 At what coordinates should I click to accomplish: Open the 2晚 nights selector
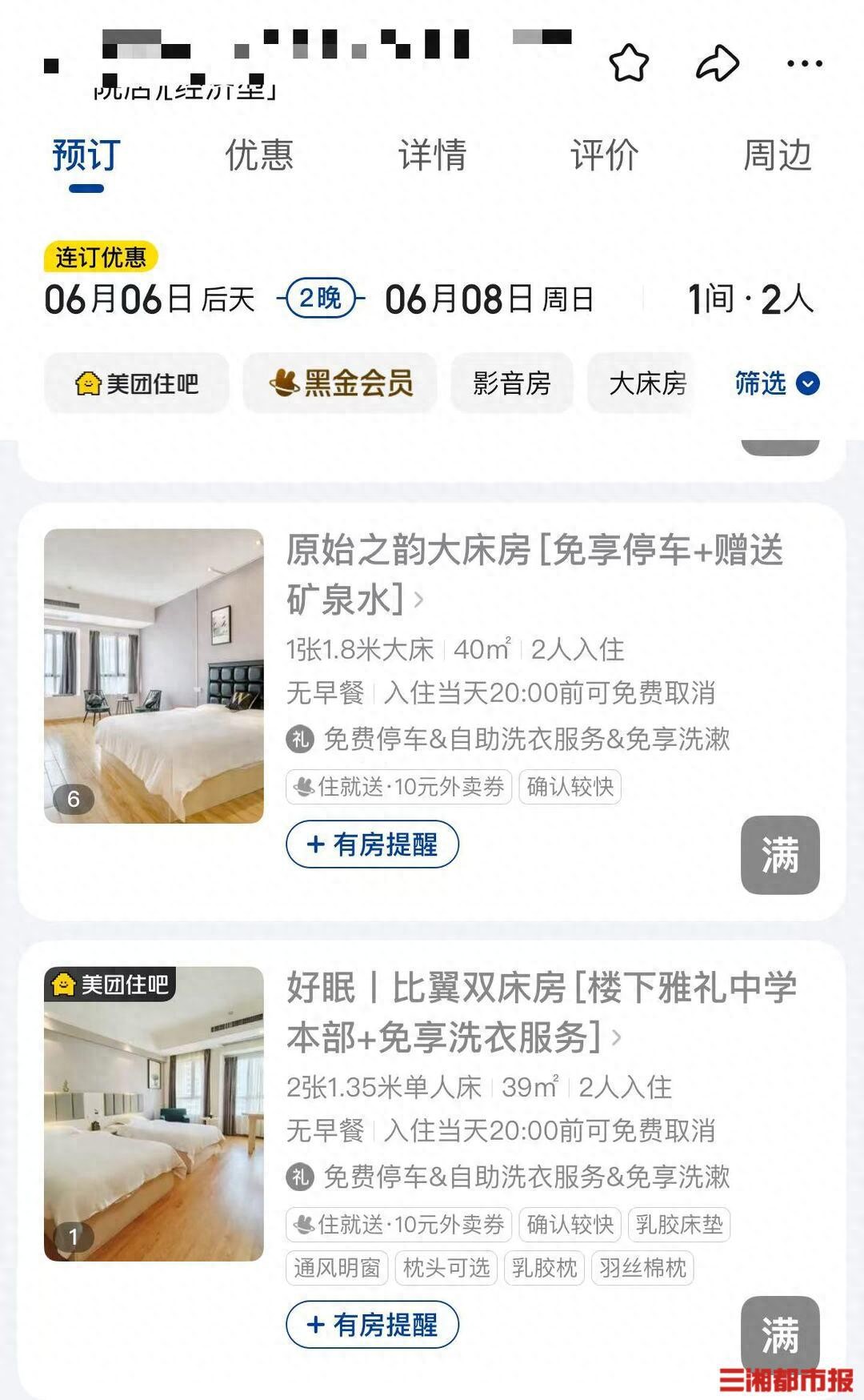point(320,299)
